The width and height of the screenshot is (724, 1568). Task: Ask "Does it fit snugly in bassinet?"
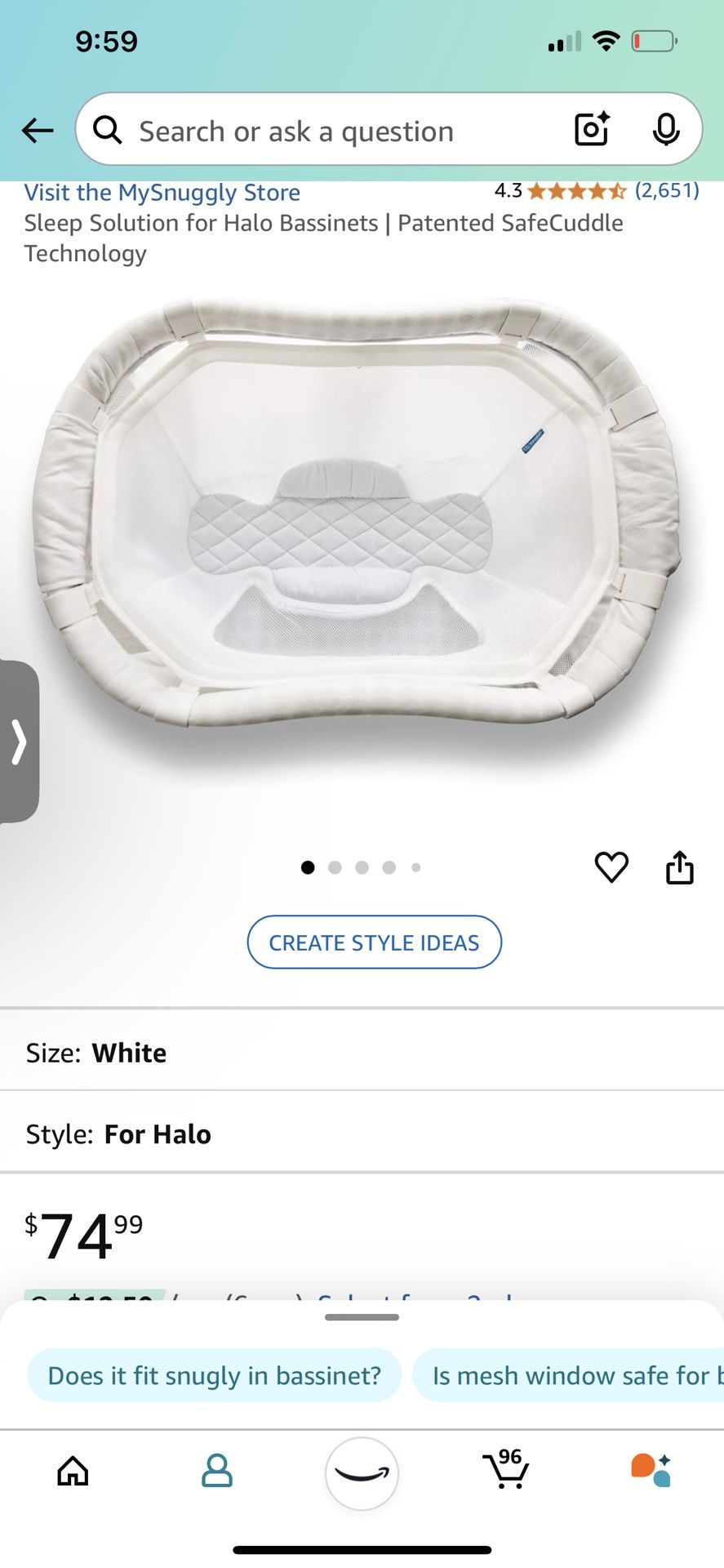pos(215,1375)
